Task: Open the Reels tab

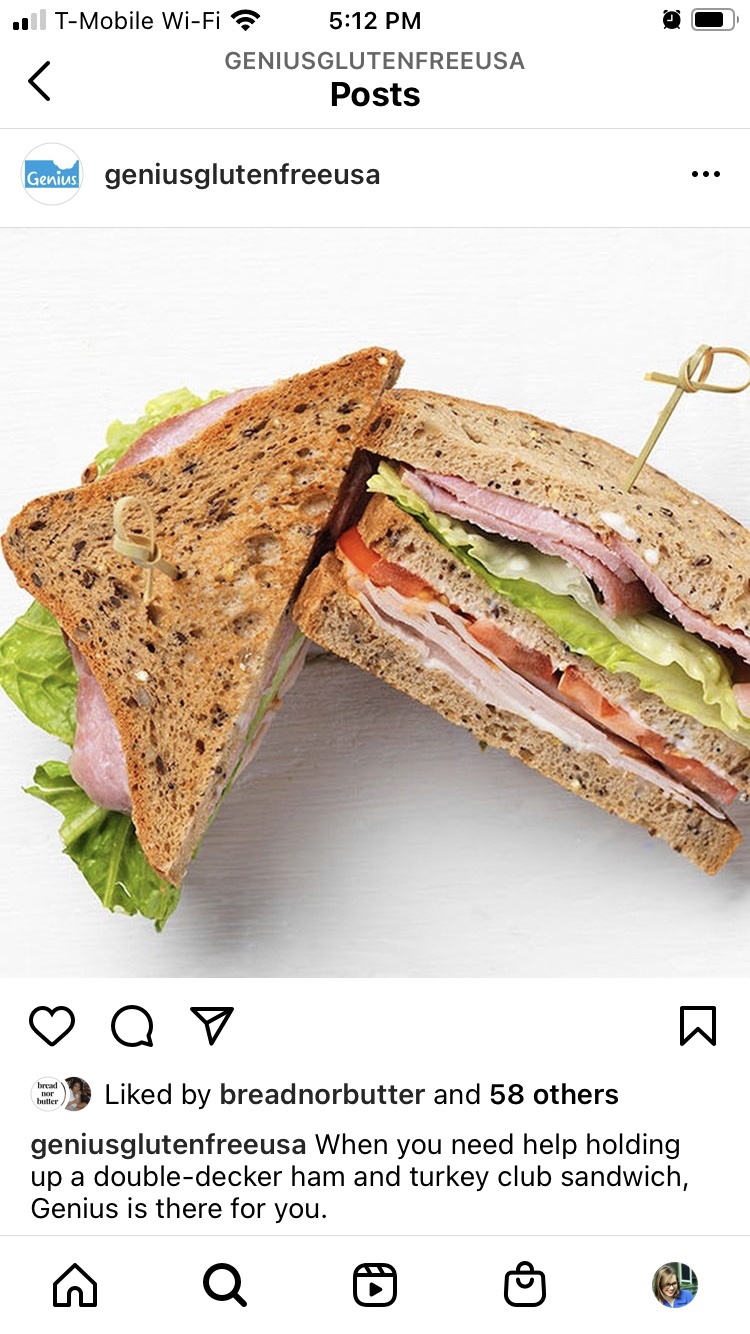Action: (x=375, y=1285)
